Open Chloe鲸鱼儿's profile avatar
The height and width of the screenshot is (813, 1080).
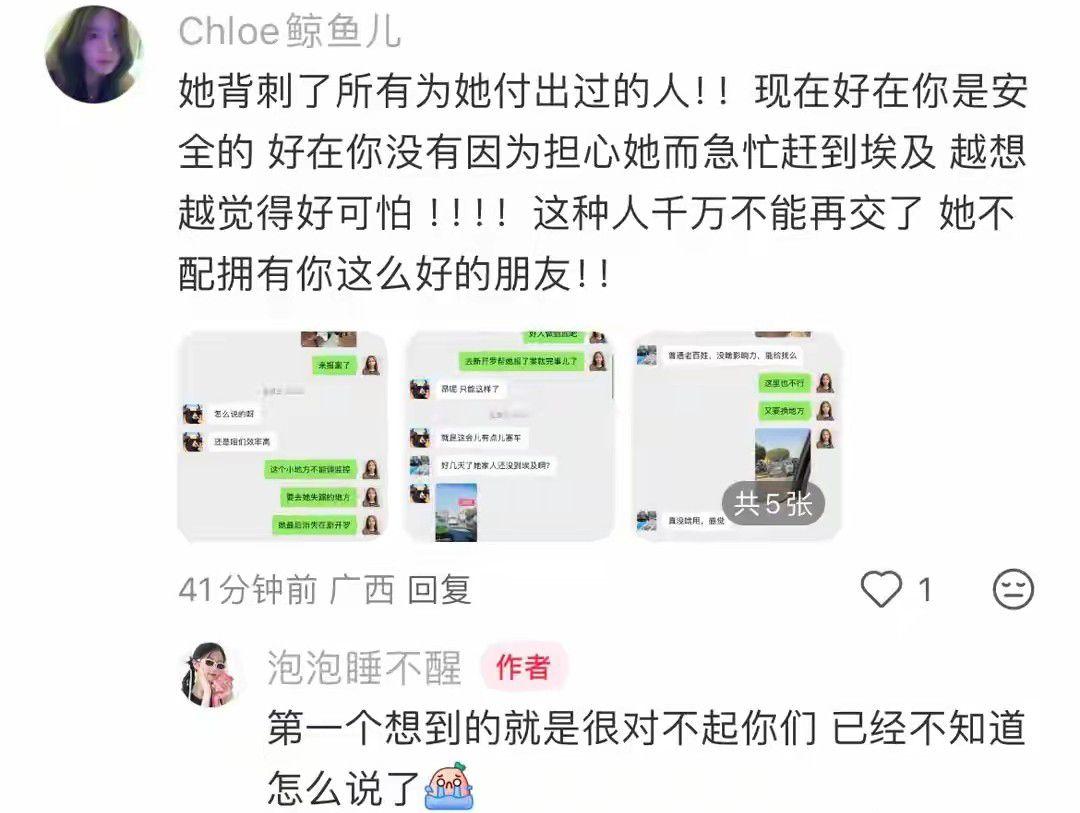click(94, 54)
